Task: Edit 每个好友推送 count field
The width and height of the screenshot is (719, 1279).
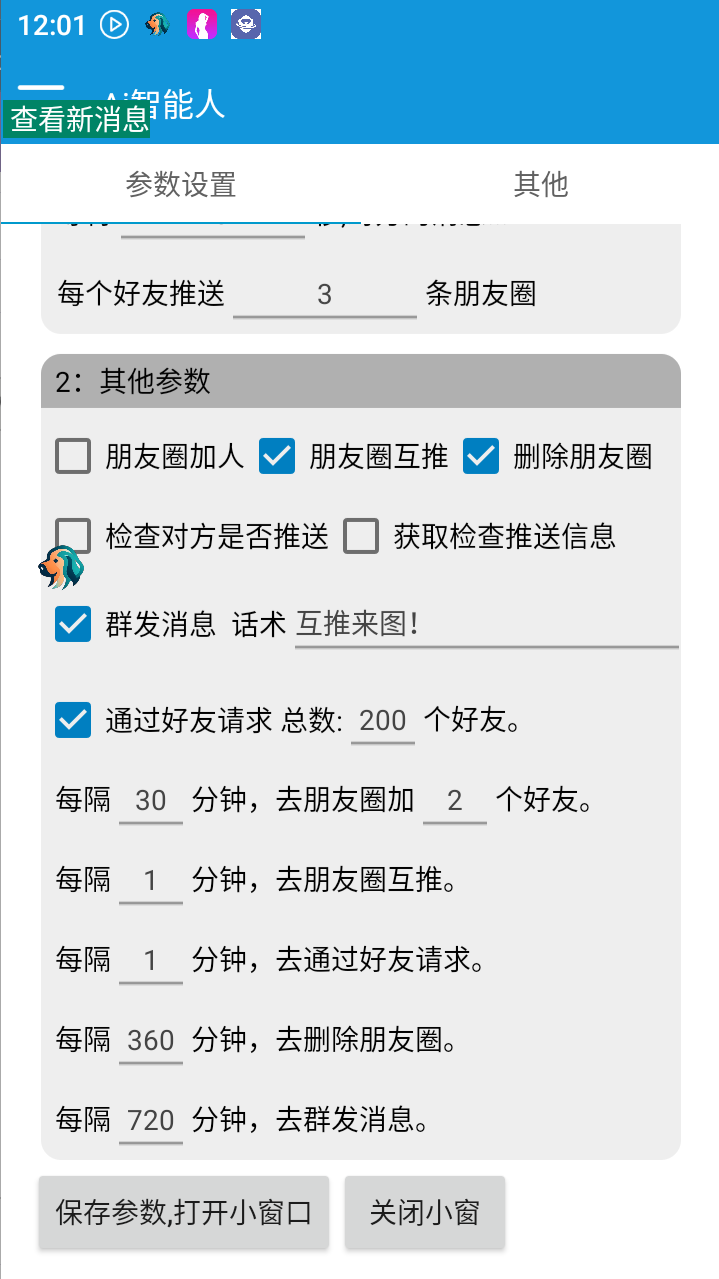Action: click(x=324, y=294)
